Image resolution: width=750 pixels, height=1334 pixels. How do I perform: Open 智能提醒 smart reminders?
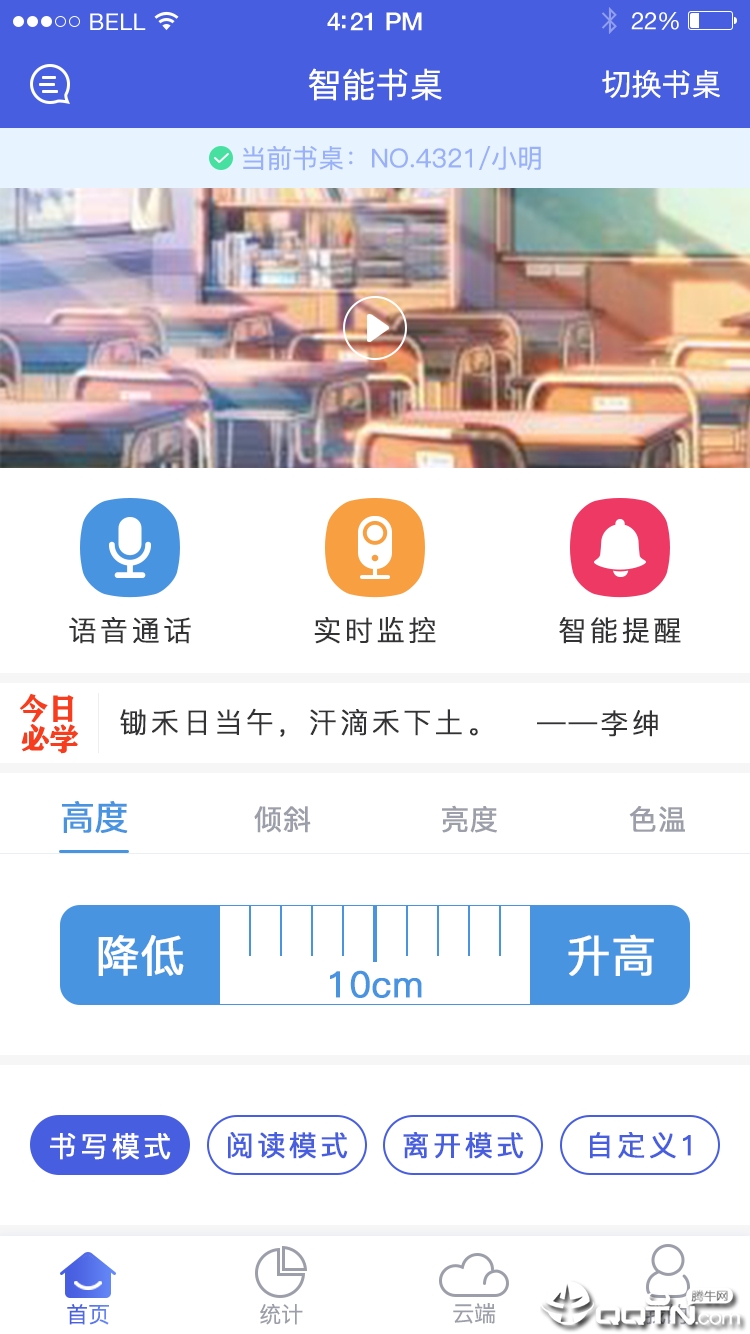pyautogui.click(x=620, y=547)
